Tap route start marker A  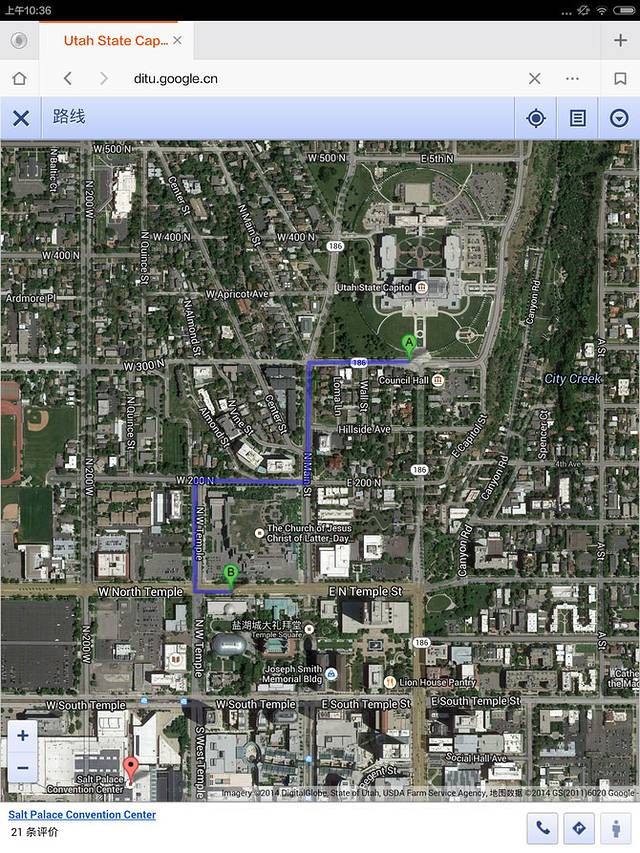(409, 345)
